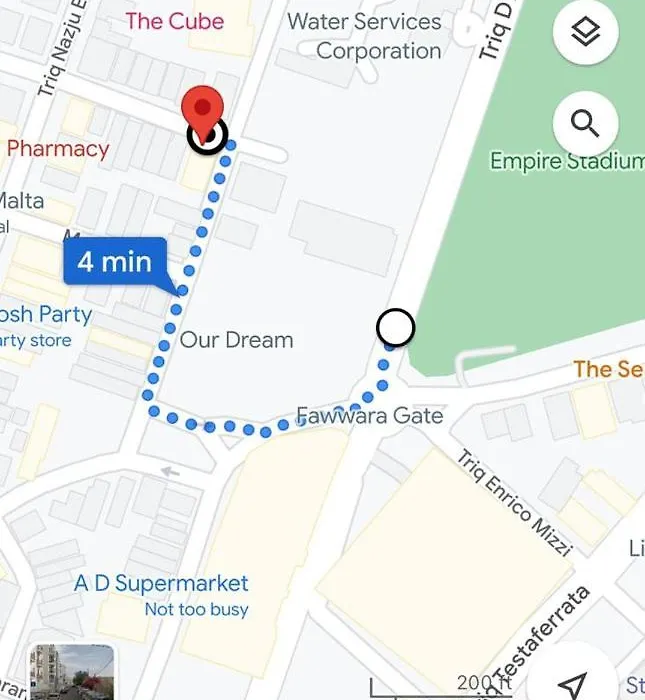Image resolution: width=645 pixels, height=700 pixels.
Task: Tap The Cube place label
Action: point(174,21)
